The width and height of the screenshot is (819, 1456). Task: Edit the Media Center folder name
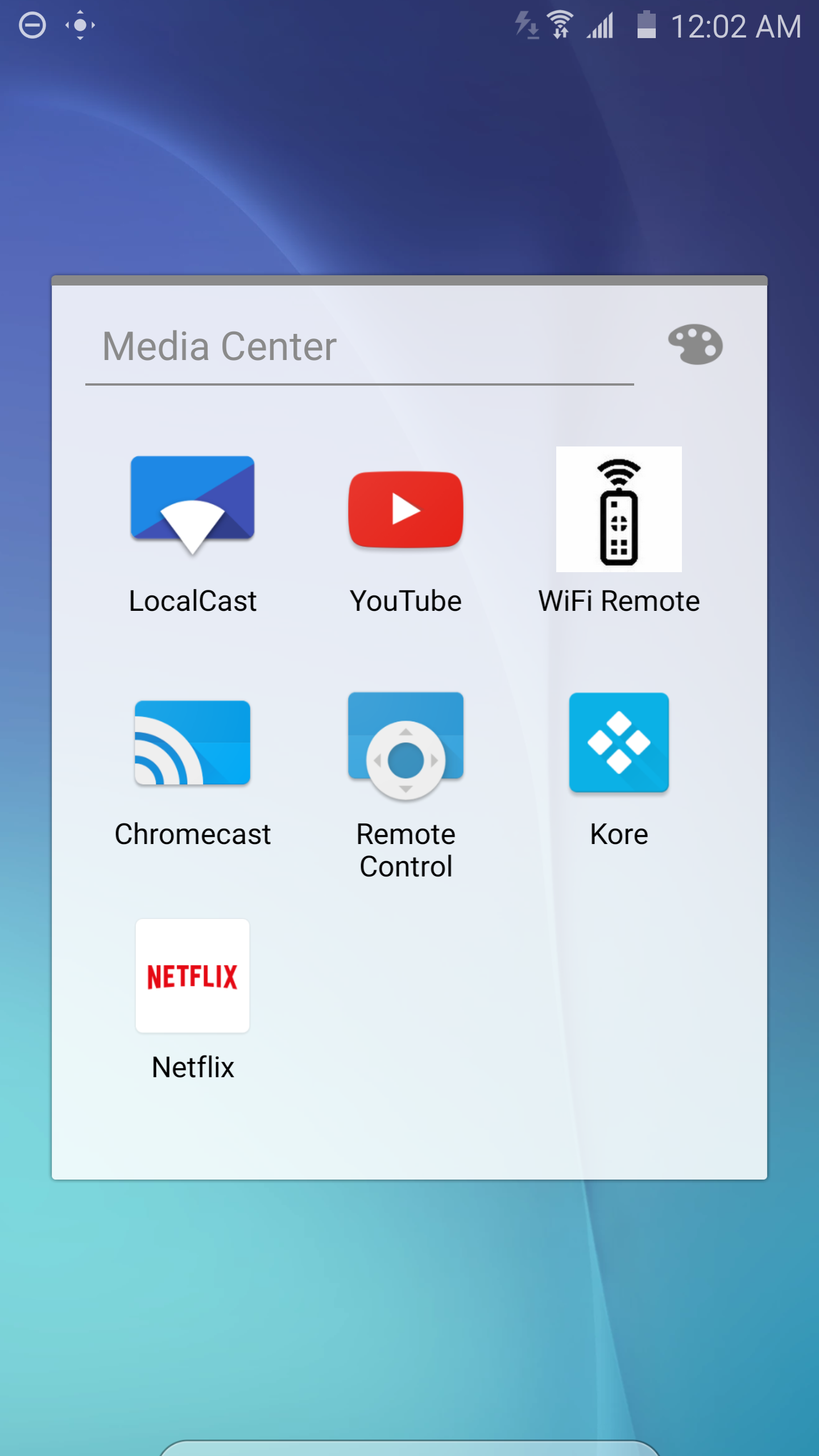358,347
